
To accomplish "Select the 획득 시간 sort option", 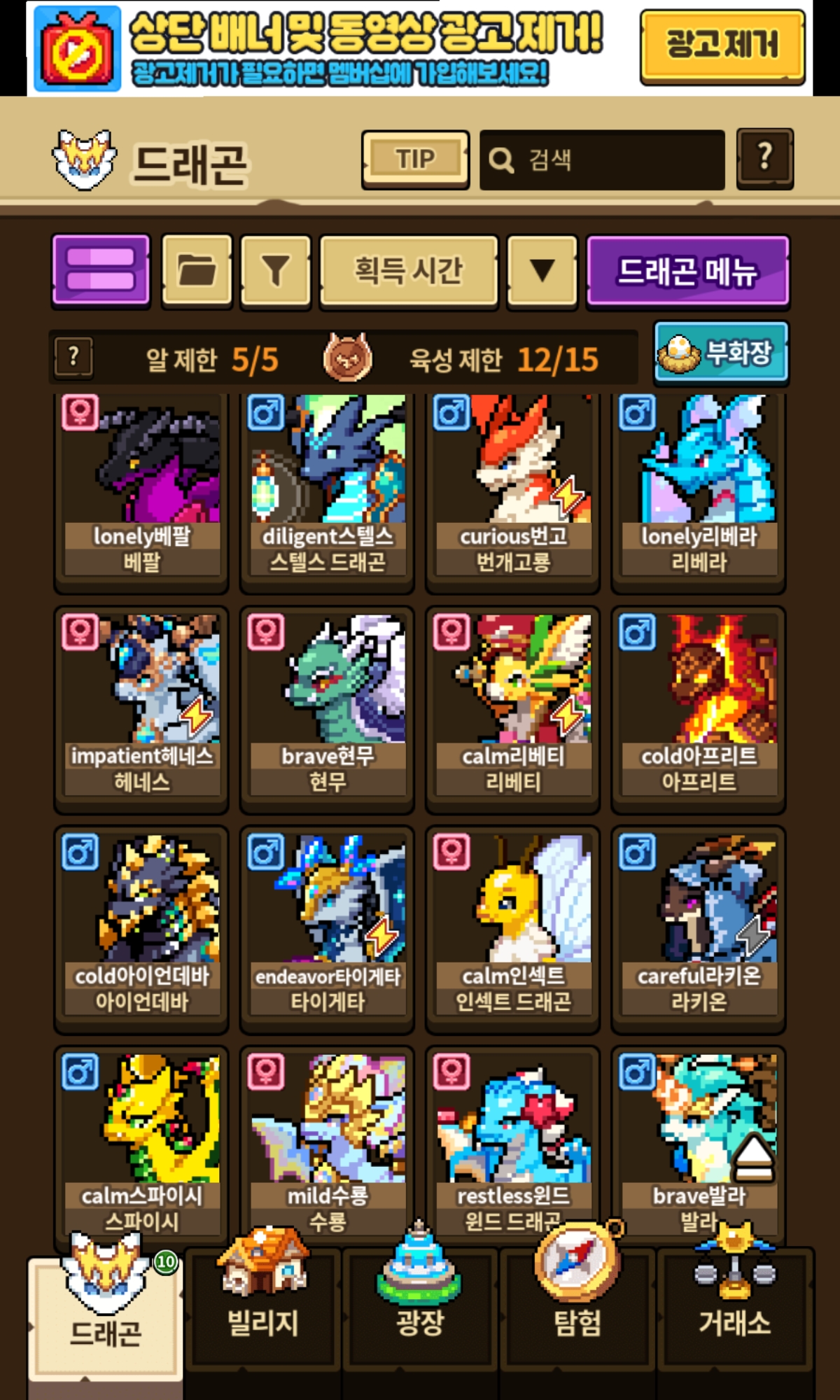I will point(409,271).
